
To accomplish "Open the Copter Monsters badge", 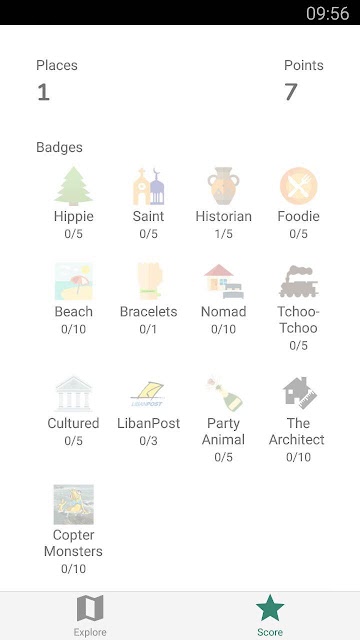I will pyautogui.click(x=73, y=529).
